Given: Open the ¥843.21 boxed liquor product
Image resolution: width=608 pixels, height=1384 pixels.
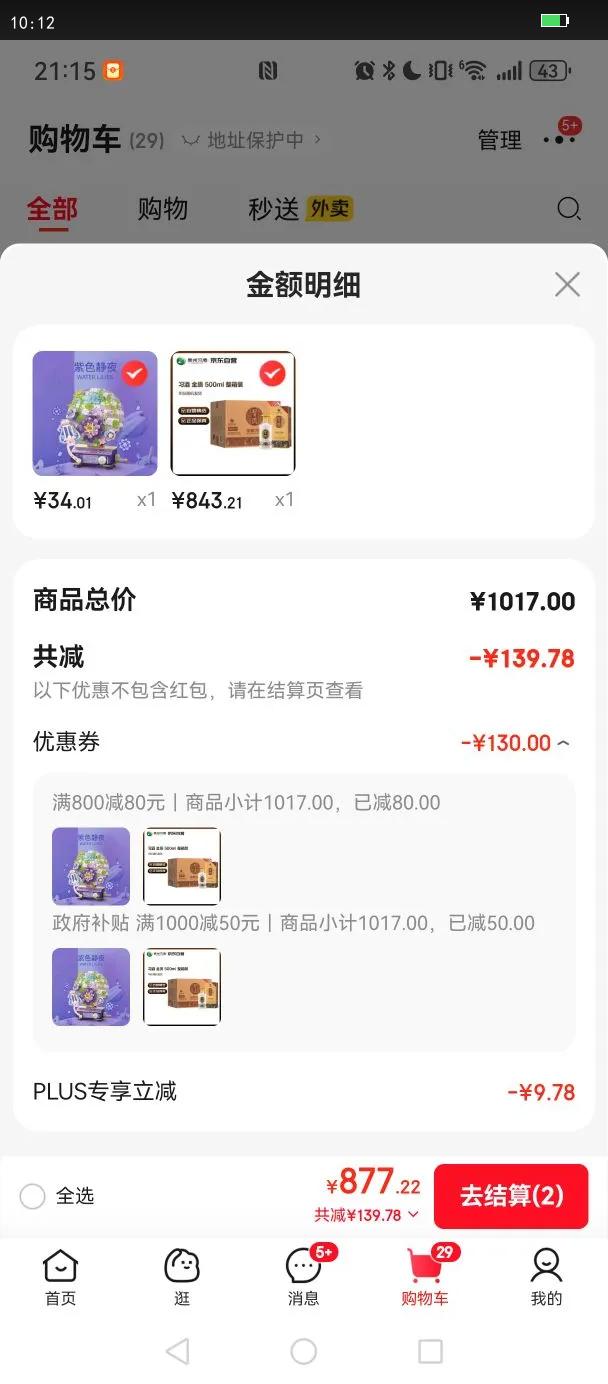Looking at the screenshot, I should [x=233, y=413].
